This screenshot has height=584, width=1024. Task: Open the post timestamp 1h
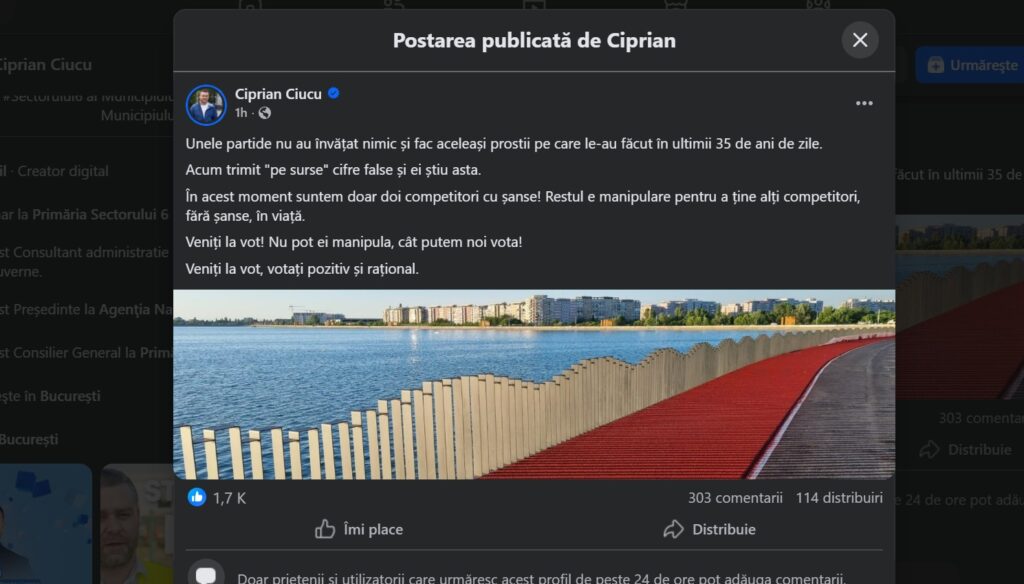241,113
